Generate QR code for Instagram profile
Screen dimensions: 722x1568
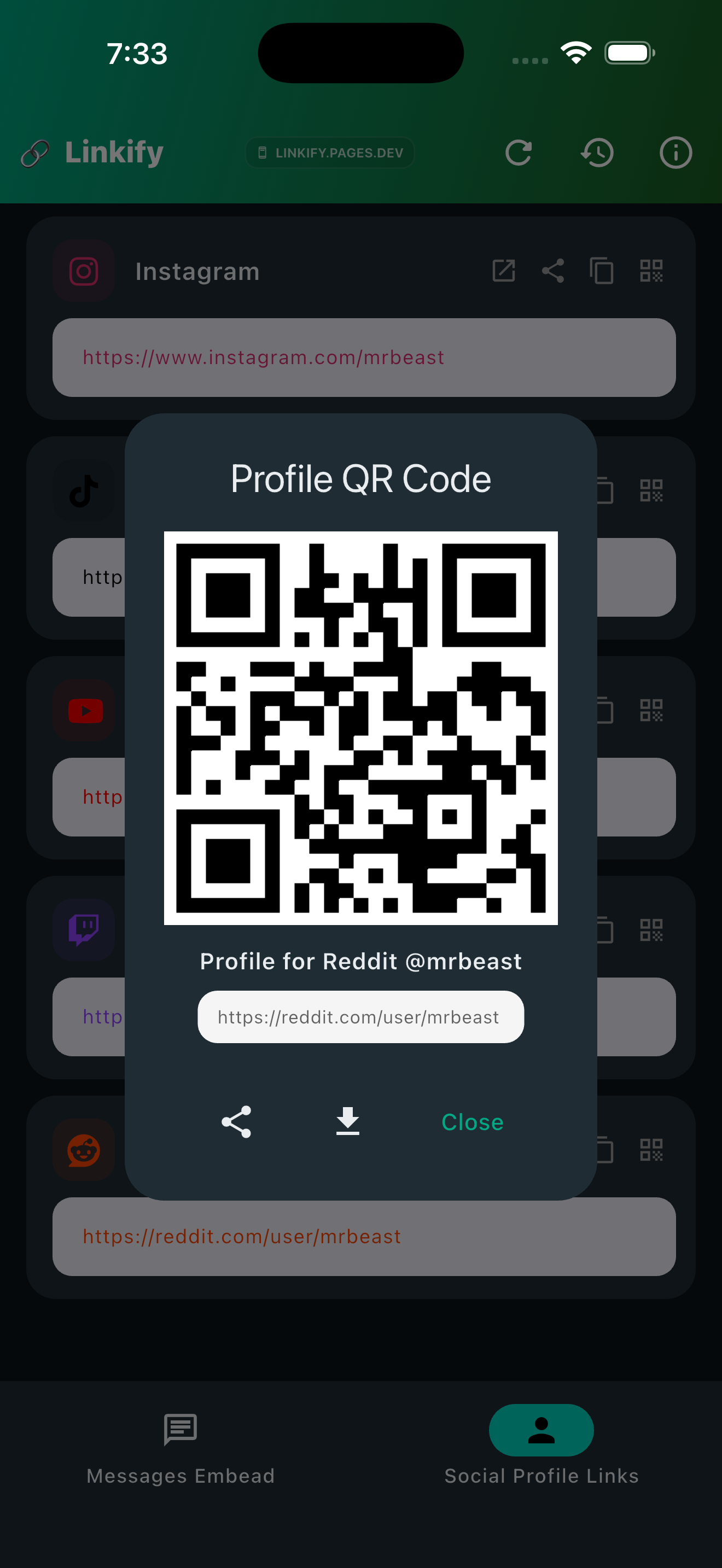651,272
